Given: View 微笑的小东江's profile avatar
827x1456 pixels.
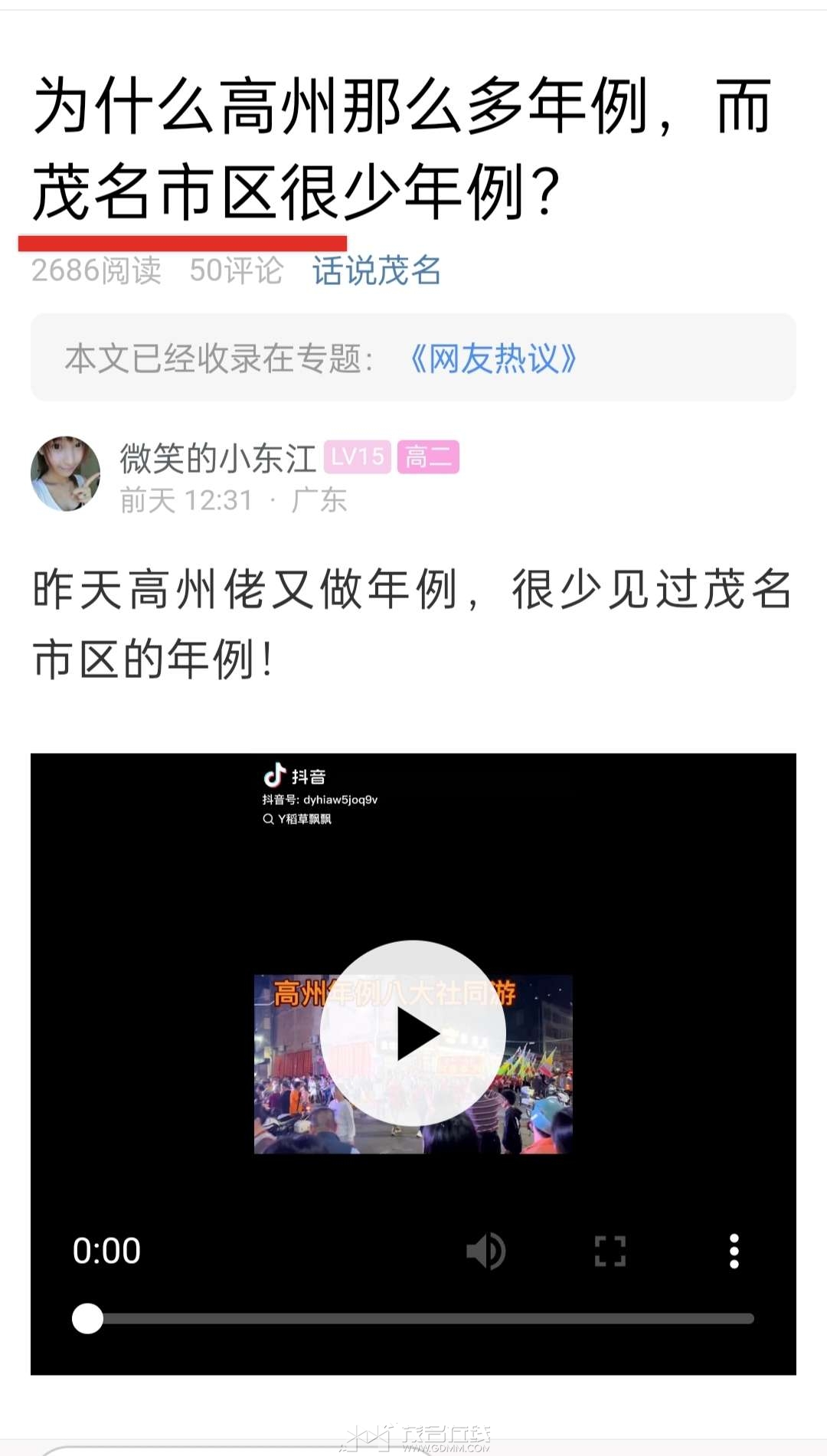Looking at the screenshot, I should [x=66, y=474].
